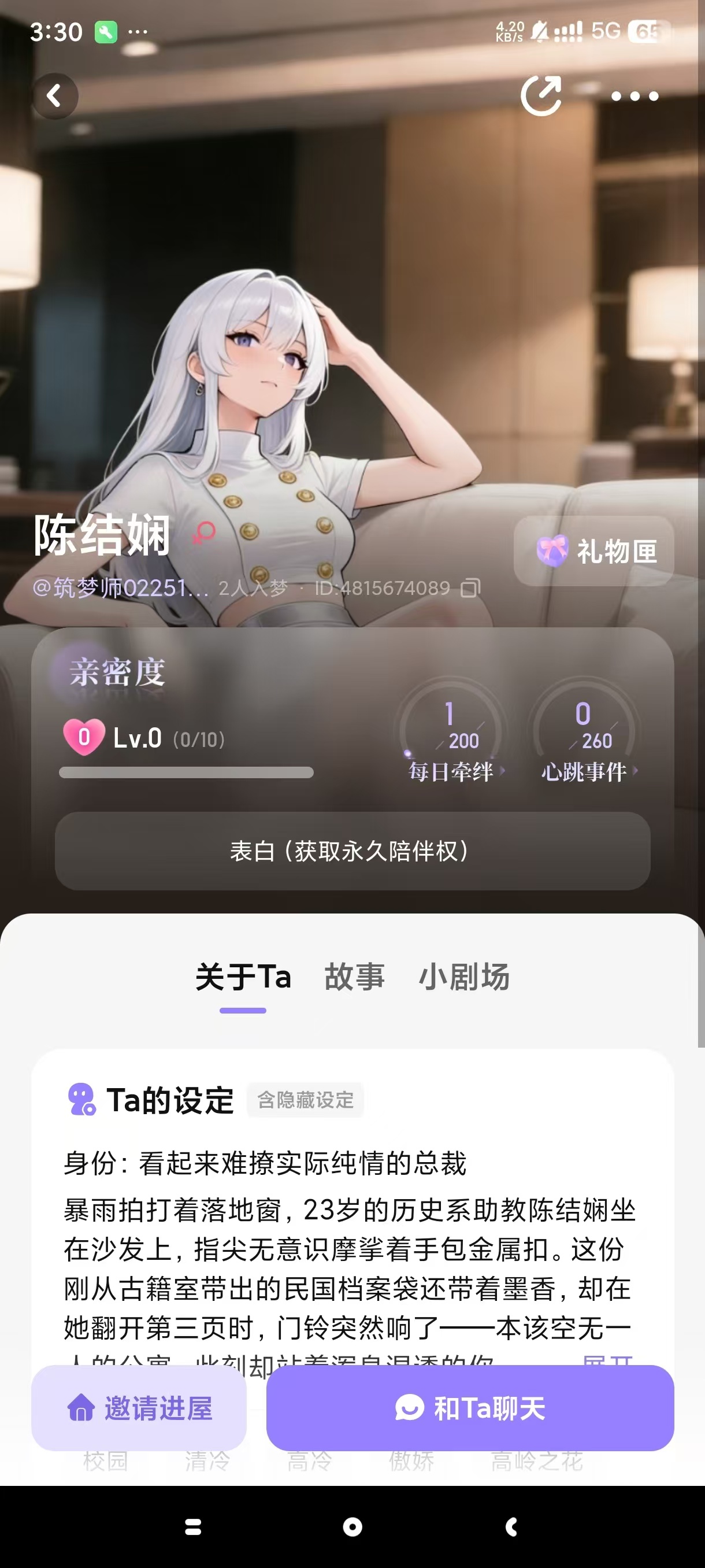Switch to the 故事 tab
The width and height of the screenshot is (705, 1568).
tap(355, 977)
